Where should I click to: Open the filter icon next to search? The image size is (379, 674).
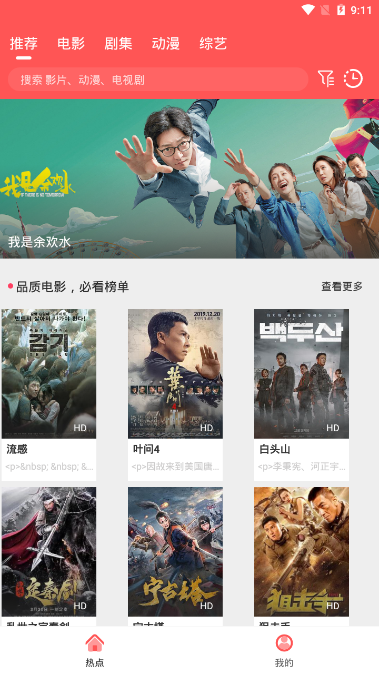pyautogui.click(x=326, y=79)
